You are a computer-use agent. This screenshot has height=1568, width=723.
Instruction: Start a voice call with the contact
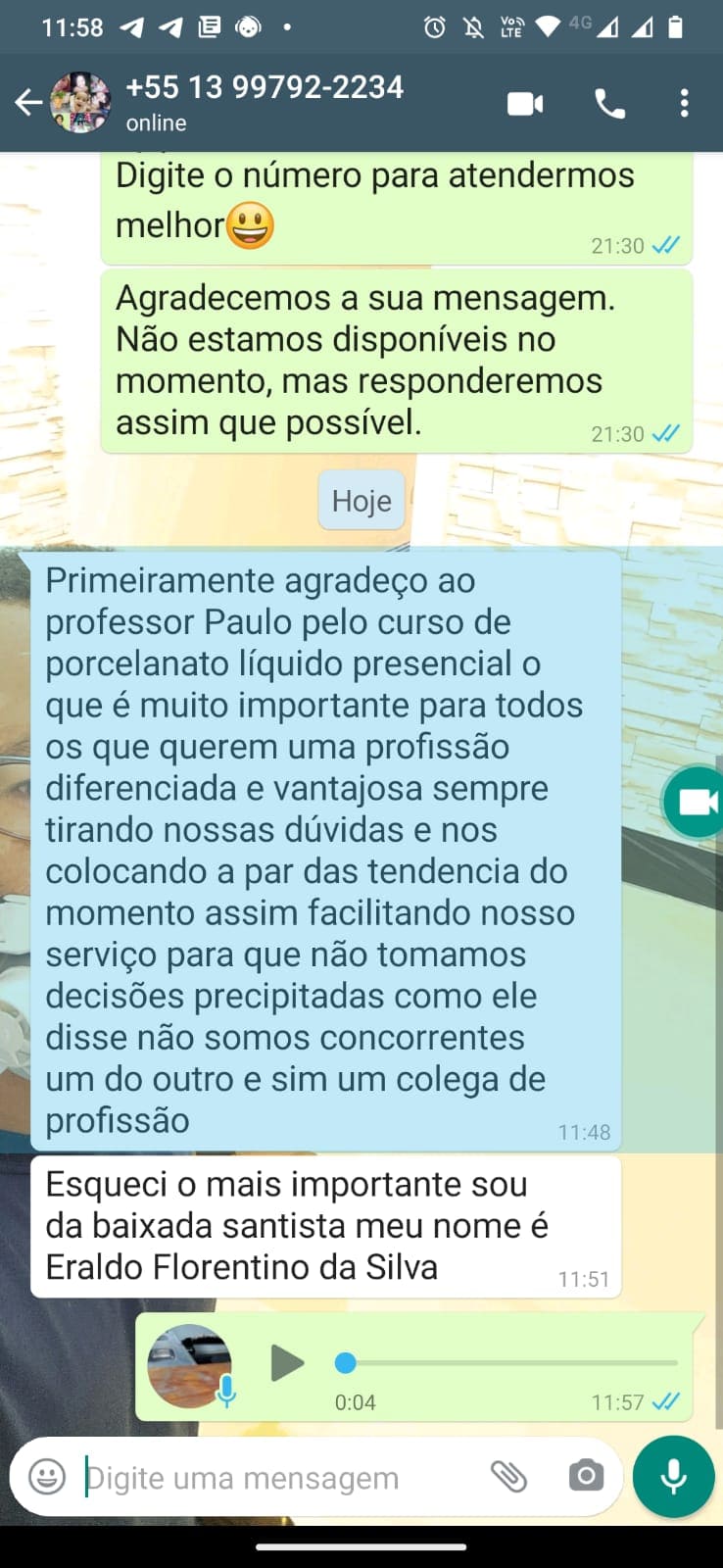pos(610,102)
